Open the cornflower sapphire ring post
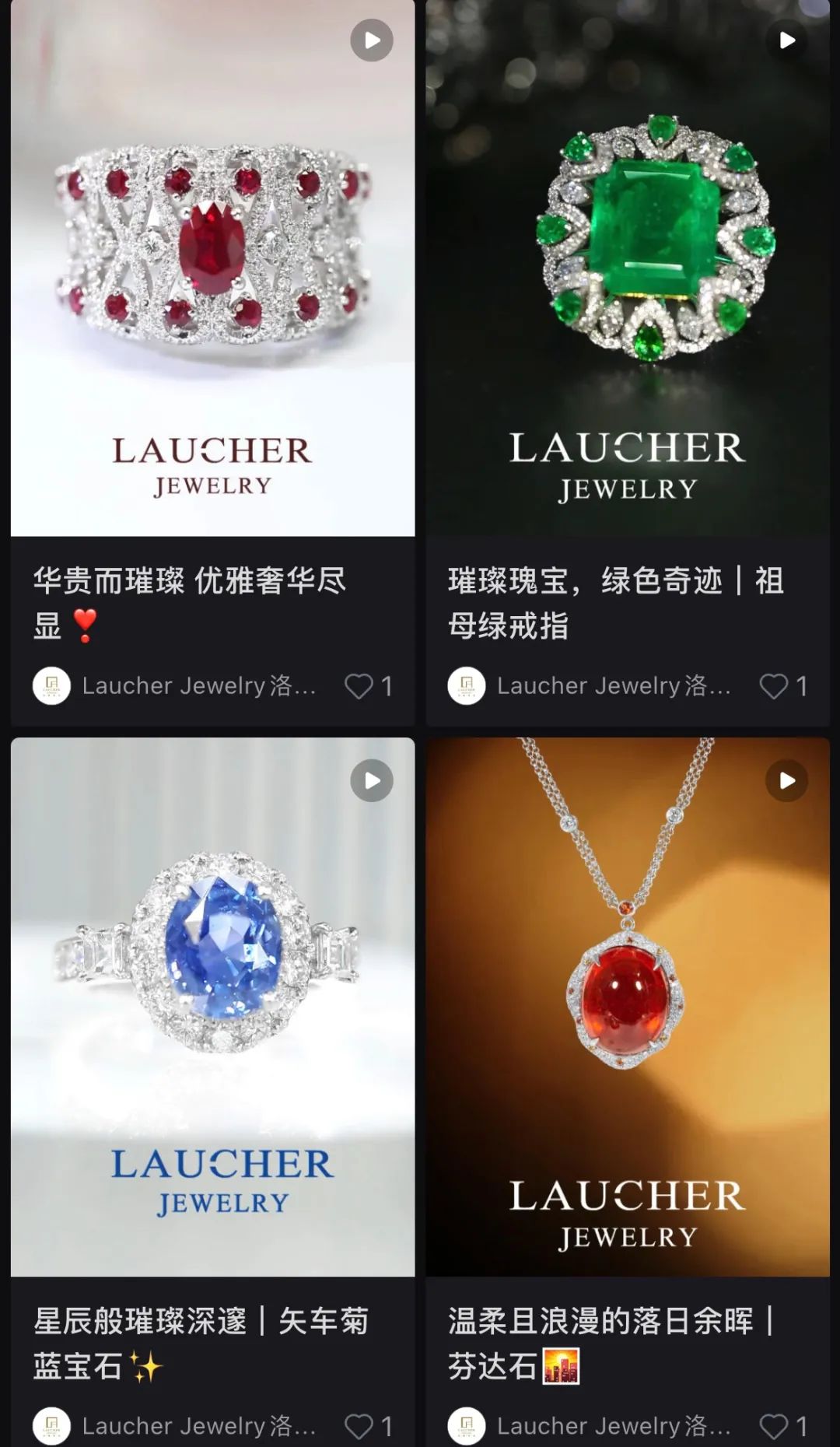Viewport: 840px width, 1447px height. point(212,1007)
